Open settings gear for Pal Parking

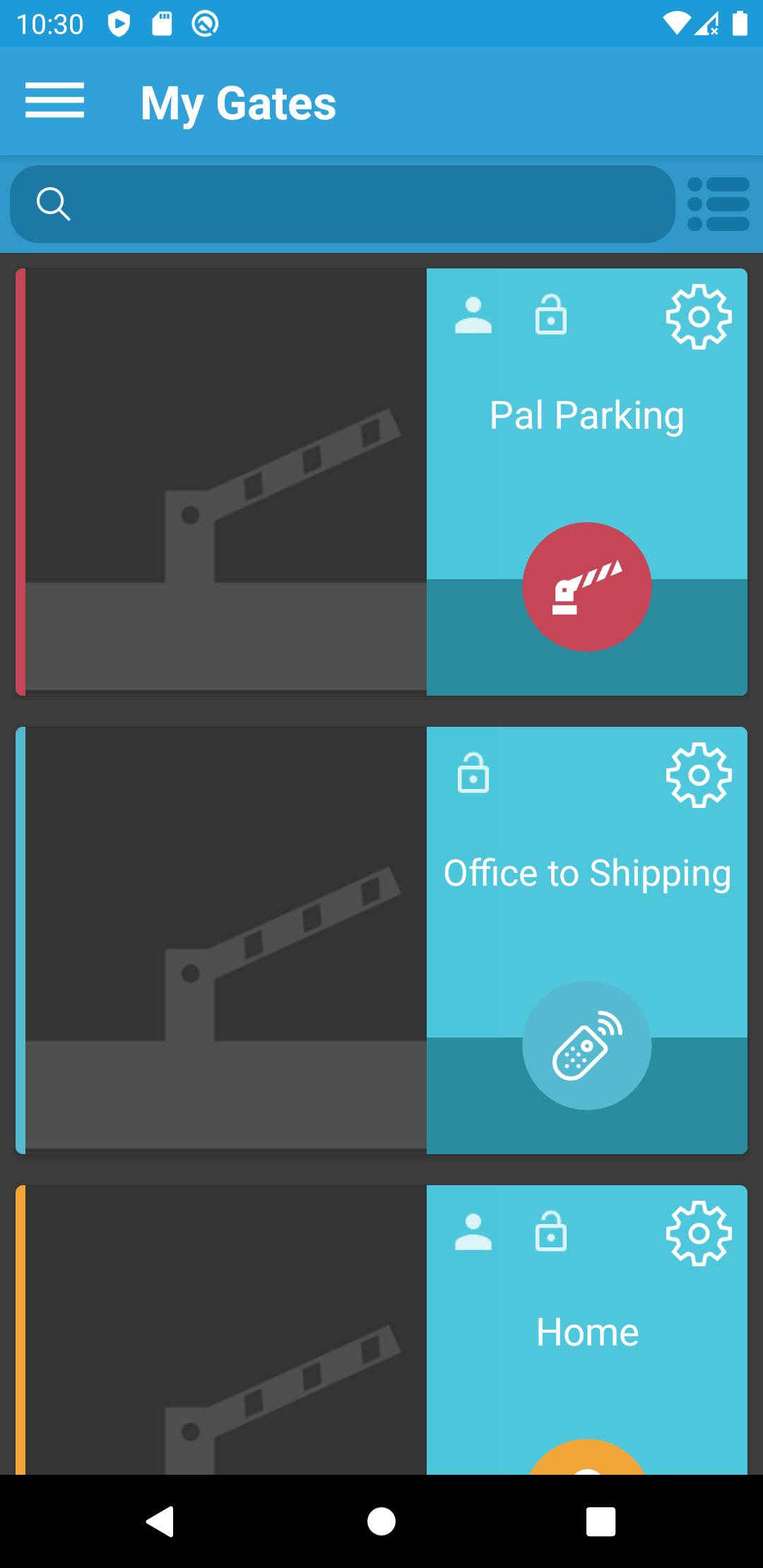click(x=698, y=316)
